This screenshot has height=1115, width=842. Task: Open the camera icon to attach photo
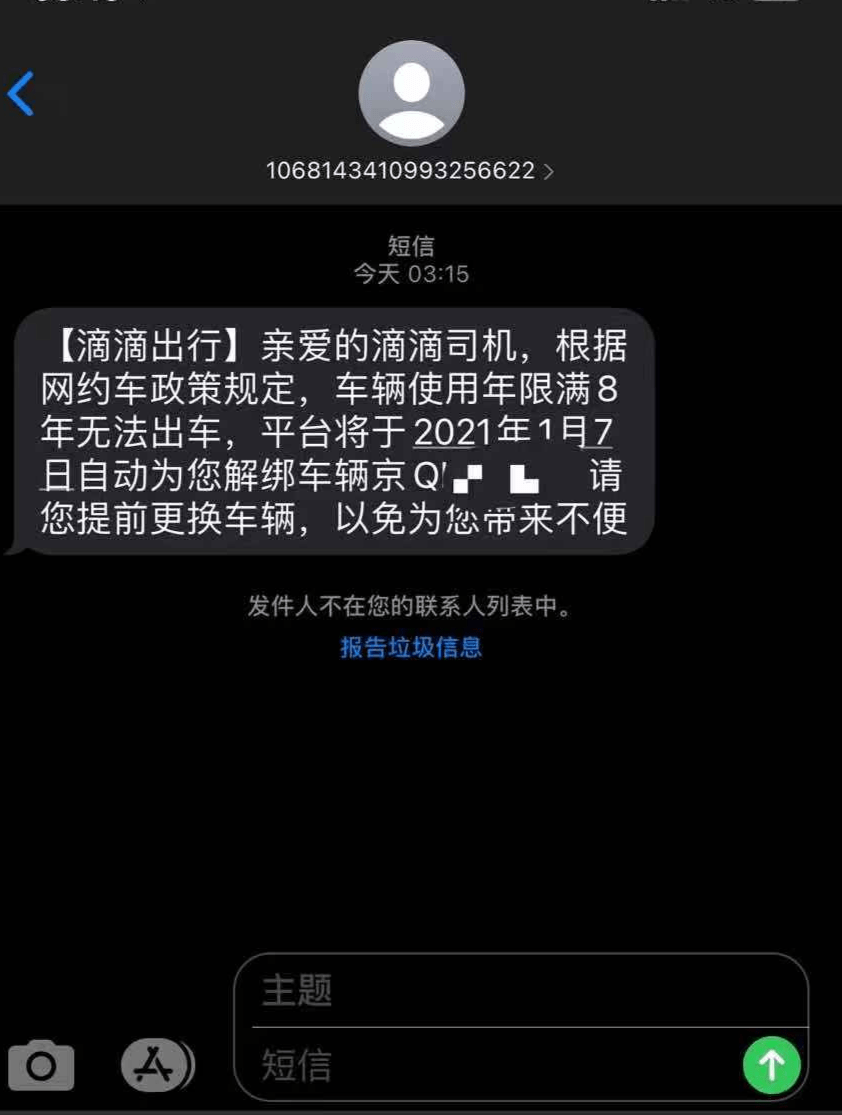point(43,1063)
